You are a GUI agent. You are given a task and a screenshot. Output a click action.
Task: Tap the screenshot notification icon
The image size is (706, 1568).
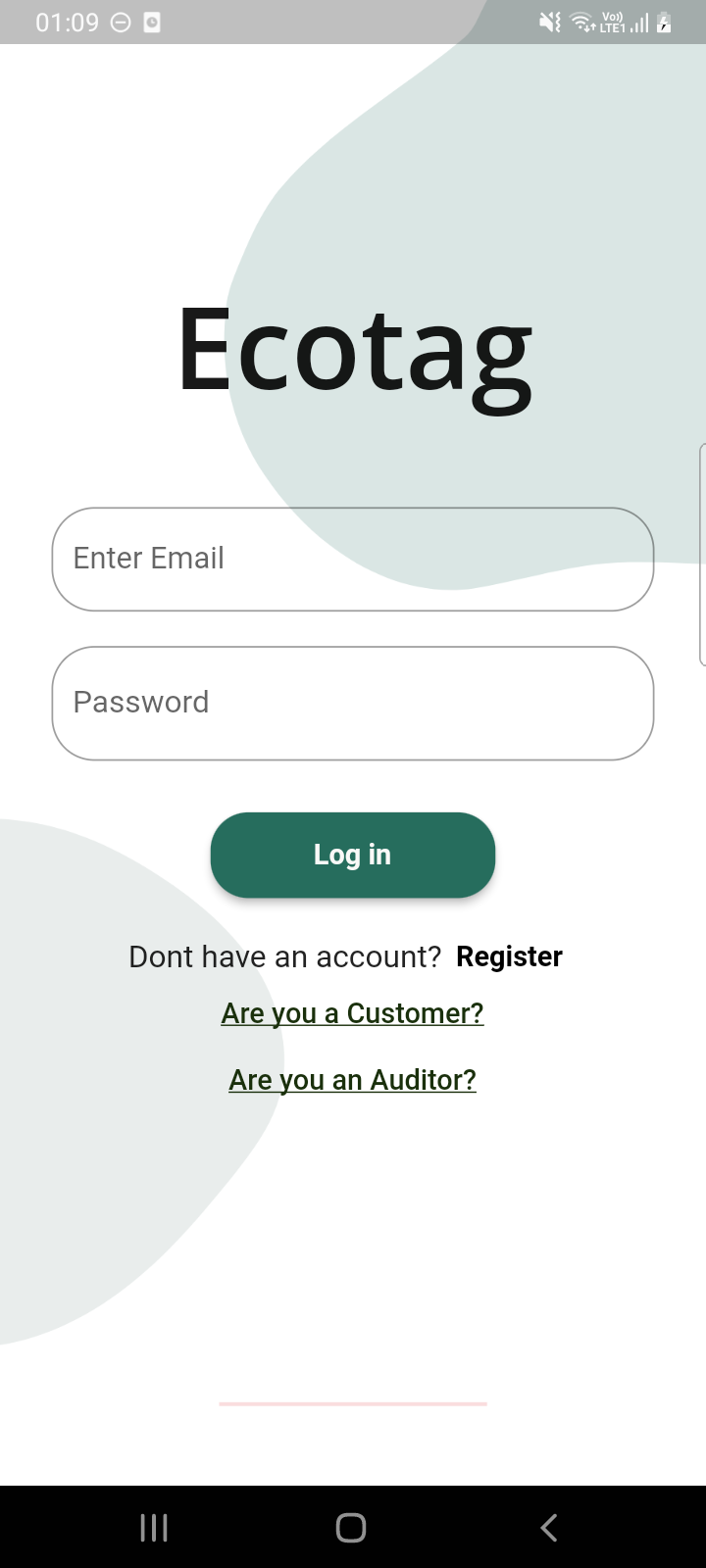(x=153, y=22)
